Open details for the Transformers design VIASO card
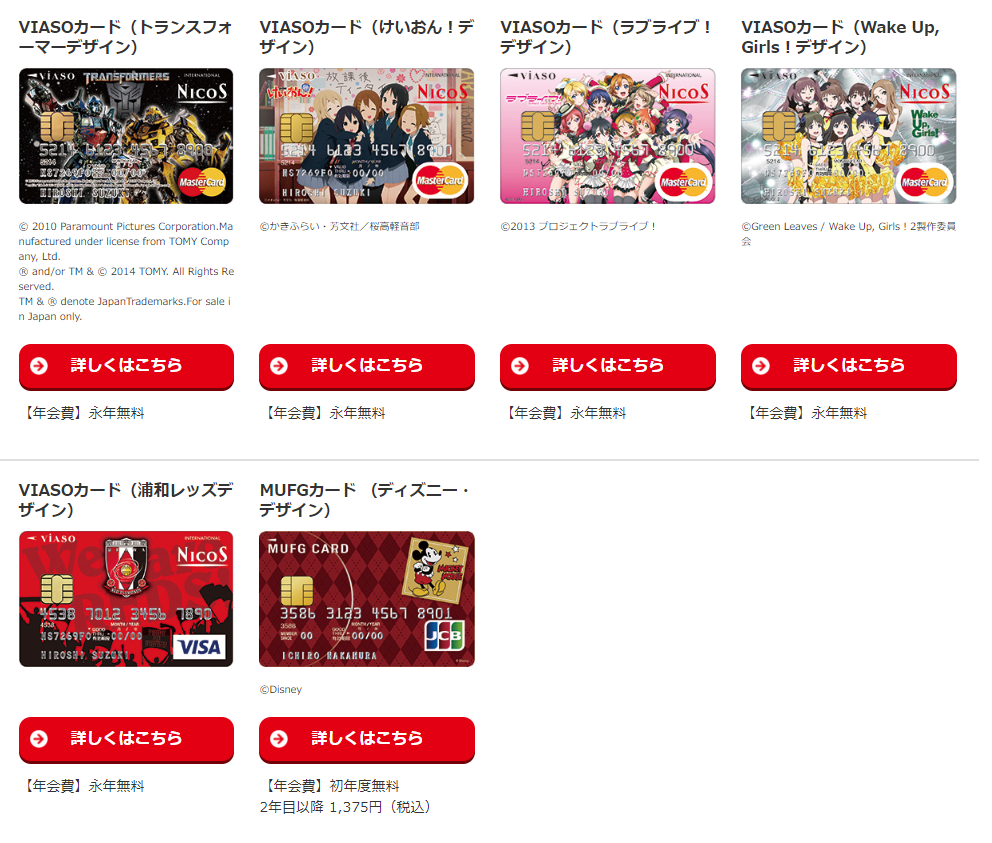 [x=126, y=366]
